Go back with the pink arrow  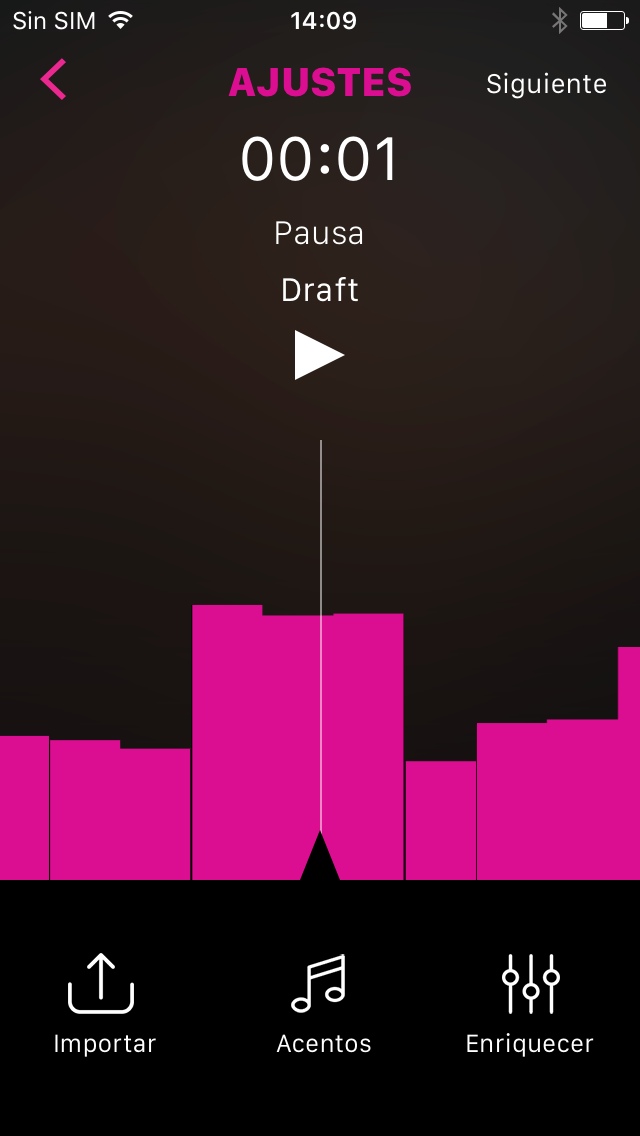coord(54,80)
